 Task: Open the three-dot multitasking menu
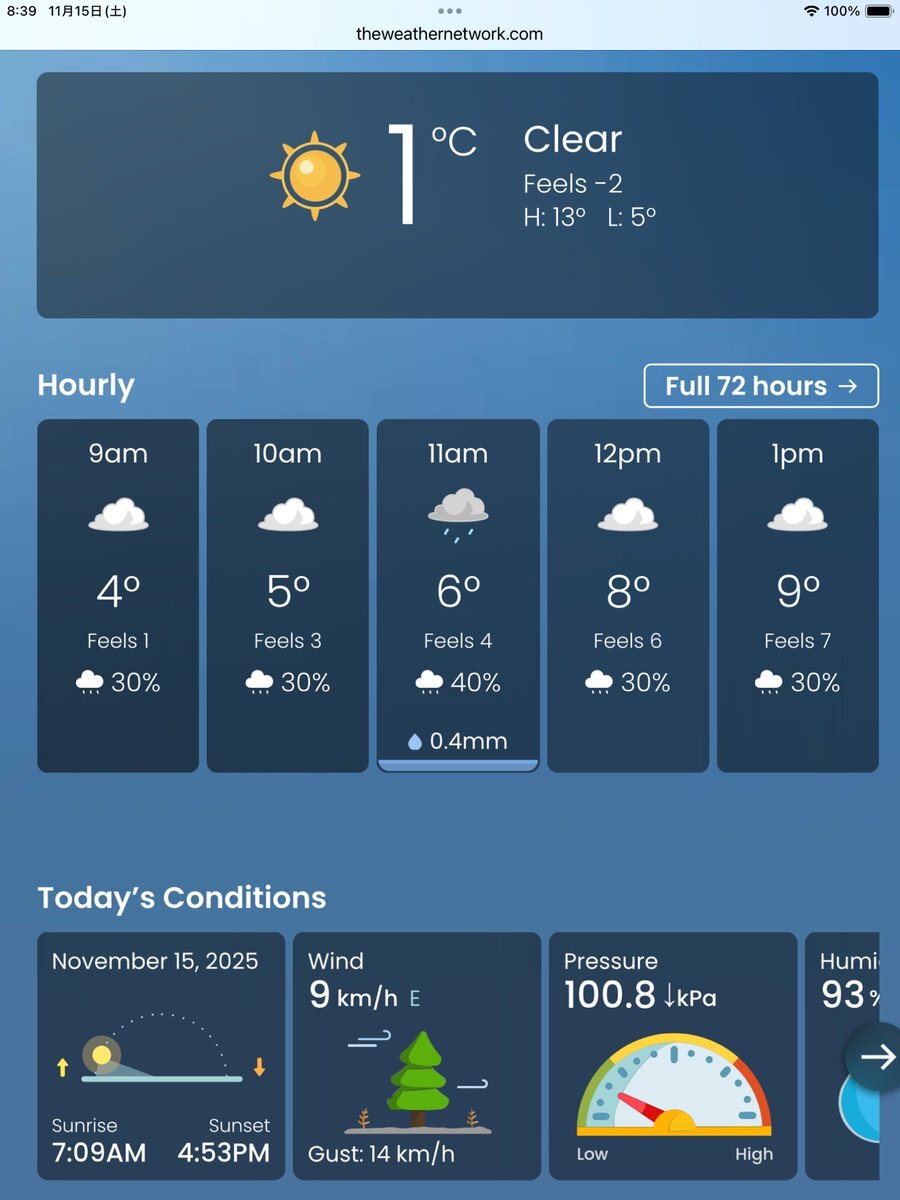pyautogui.click(x=450, y=11)
